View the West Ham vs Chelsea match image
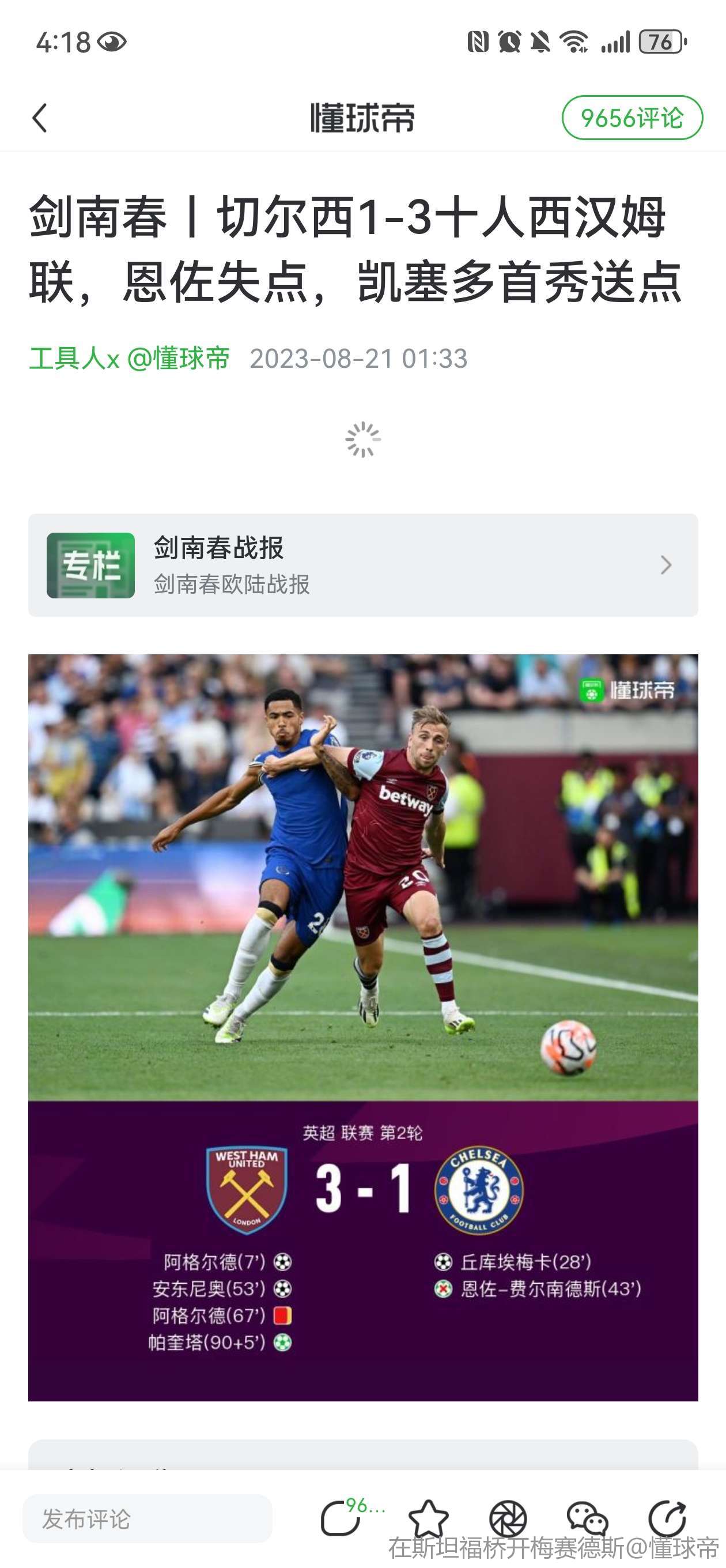This screenshot has height=1568, width=726. click(x=362, y=1027)
